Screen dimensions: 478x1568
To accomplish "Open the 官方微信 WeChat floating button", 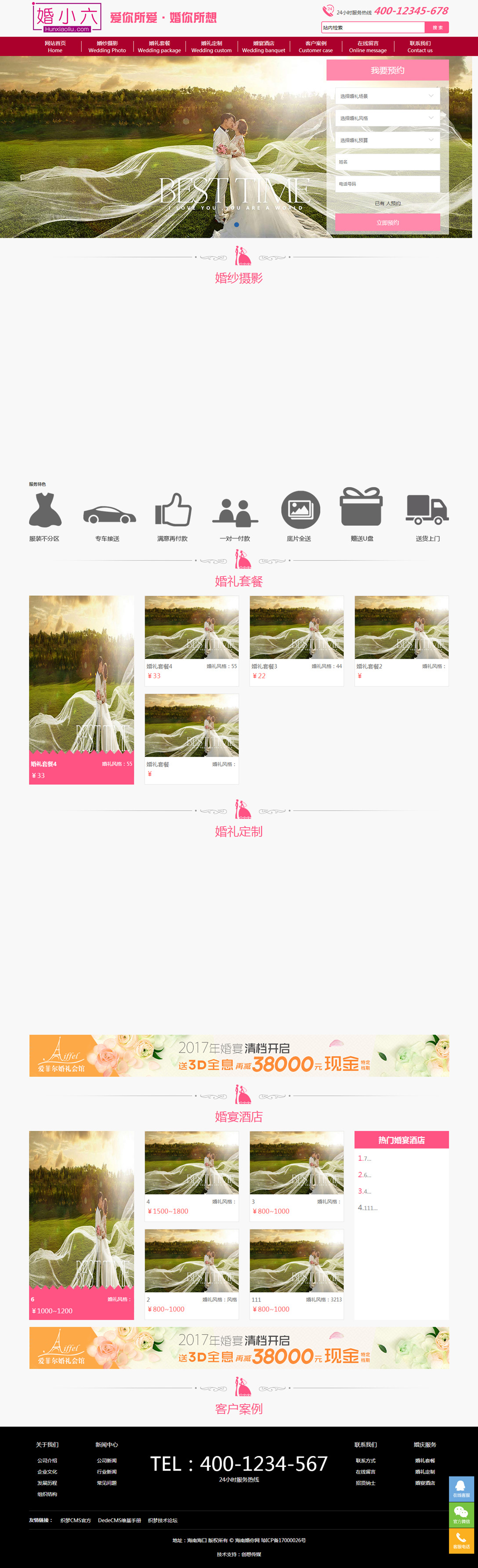I will 461,1515.
